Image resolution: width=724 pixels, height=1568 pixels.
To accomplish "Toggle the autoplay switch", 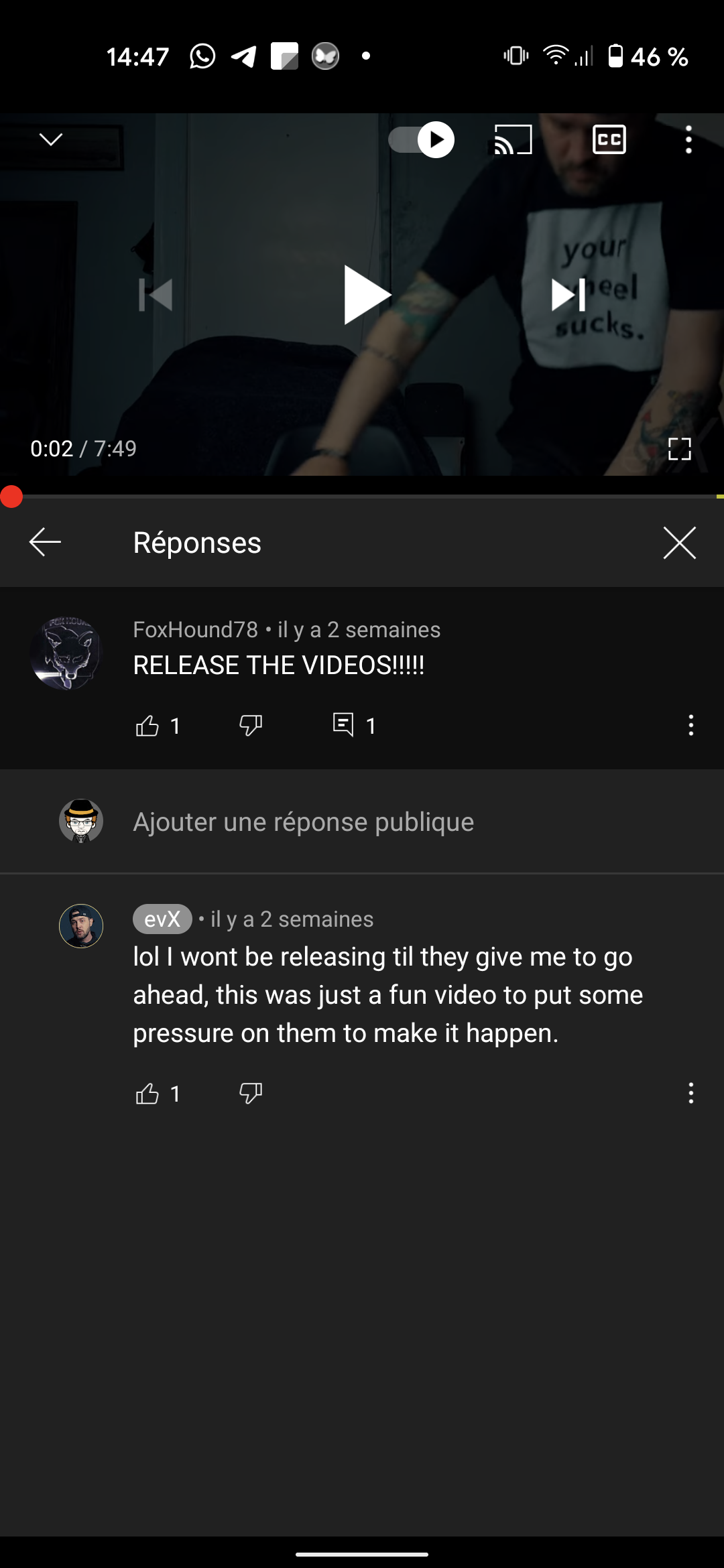I will (x=421, y=139).
